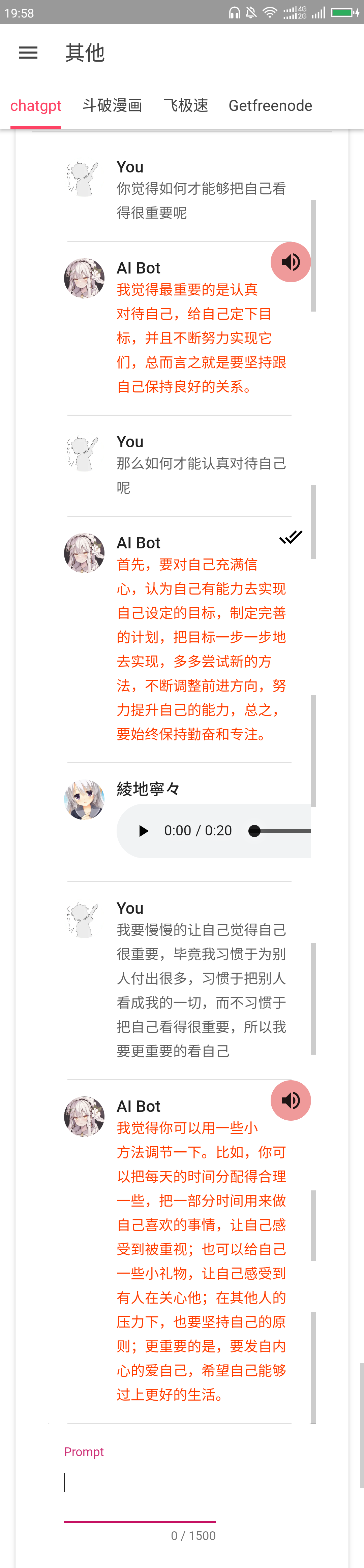The width and height of the screenshot is (364, 1568).
Task: Play the 綾地寧々 voice clip
Action: (144, 831)
